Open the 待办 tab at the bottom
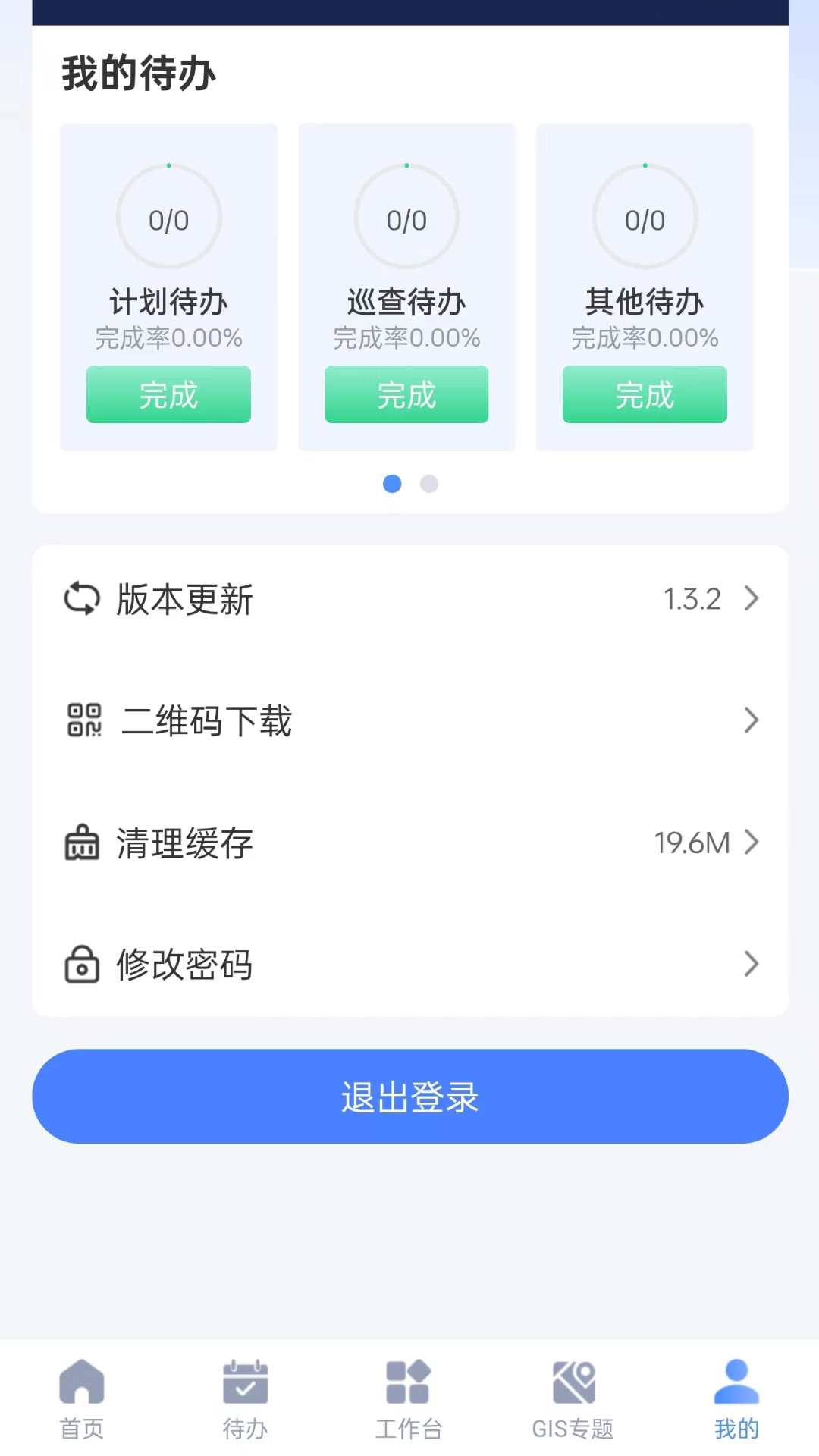Viewport: 819px width, 1456px height. pyautogui.click(x=245, y=1399)
